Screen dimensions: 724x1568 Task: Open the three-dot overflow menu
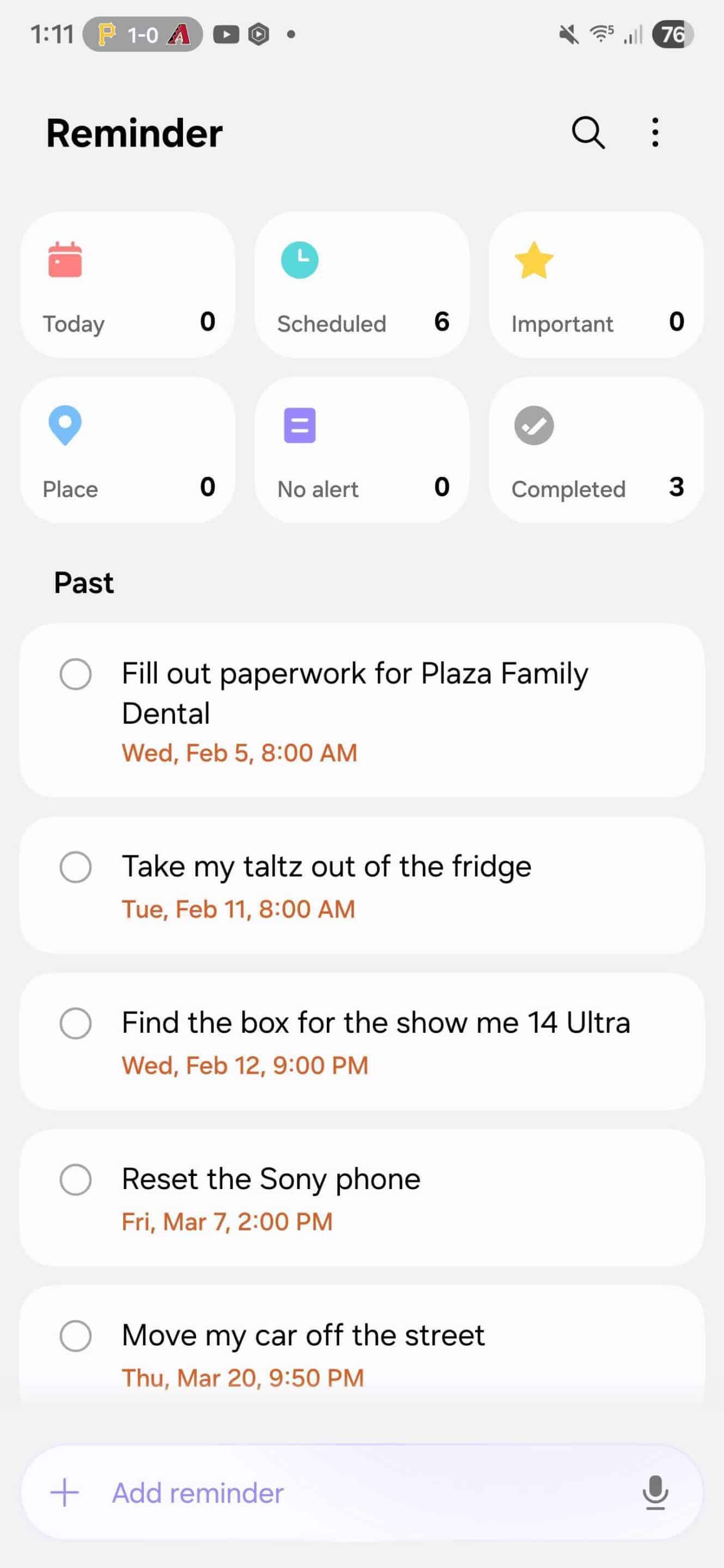pyautogui.click(x=655, y=133)
